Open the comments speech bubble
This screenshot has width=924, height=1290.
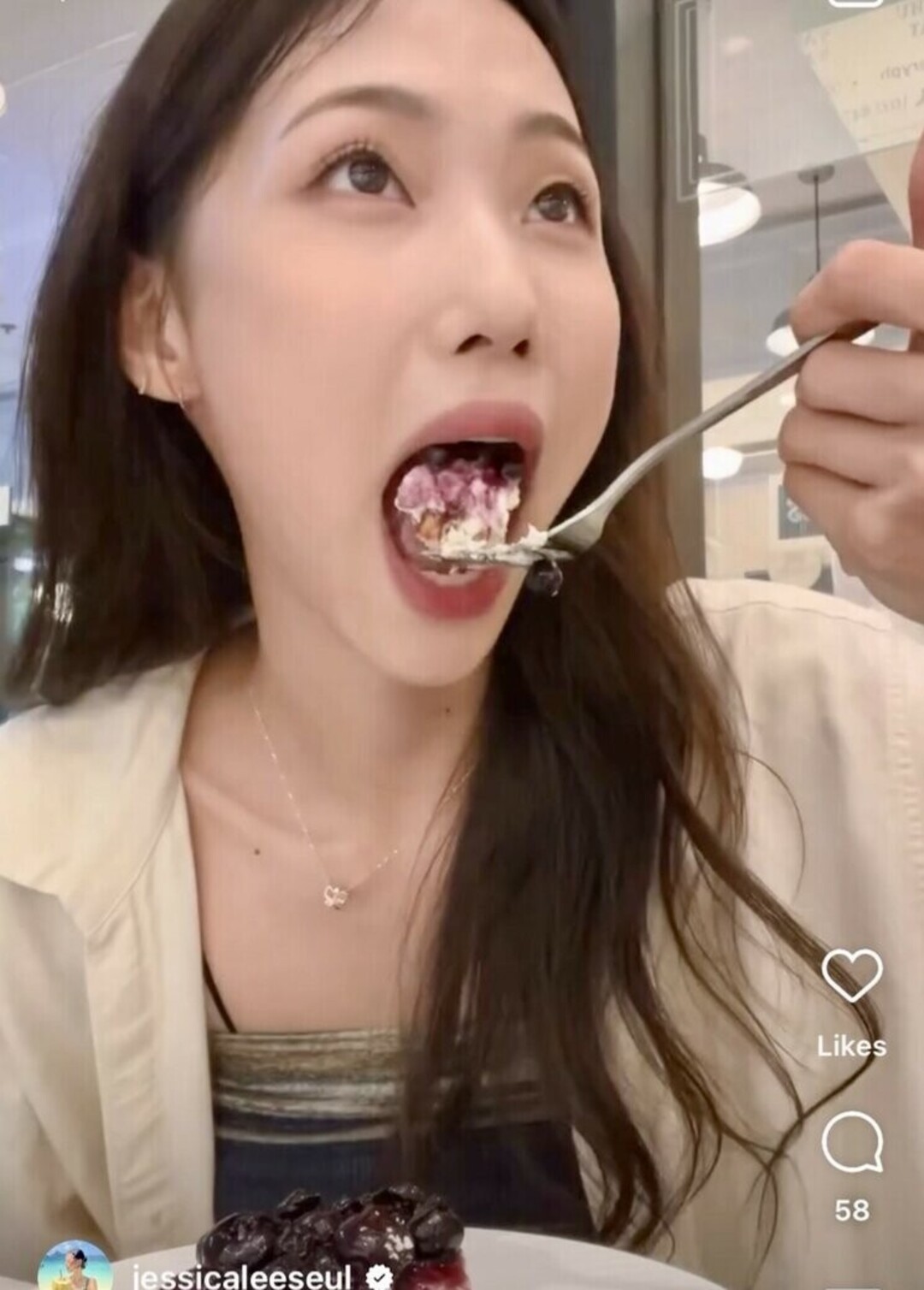coord(851,1144)
